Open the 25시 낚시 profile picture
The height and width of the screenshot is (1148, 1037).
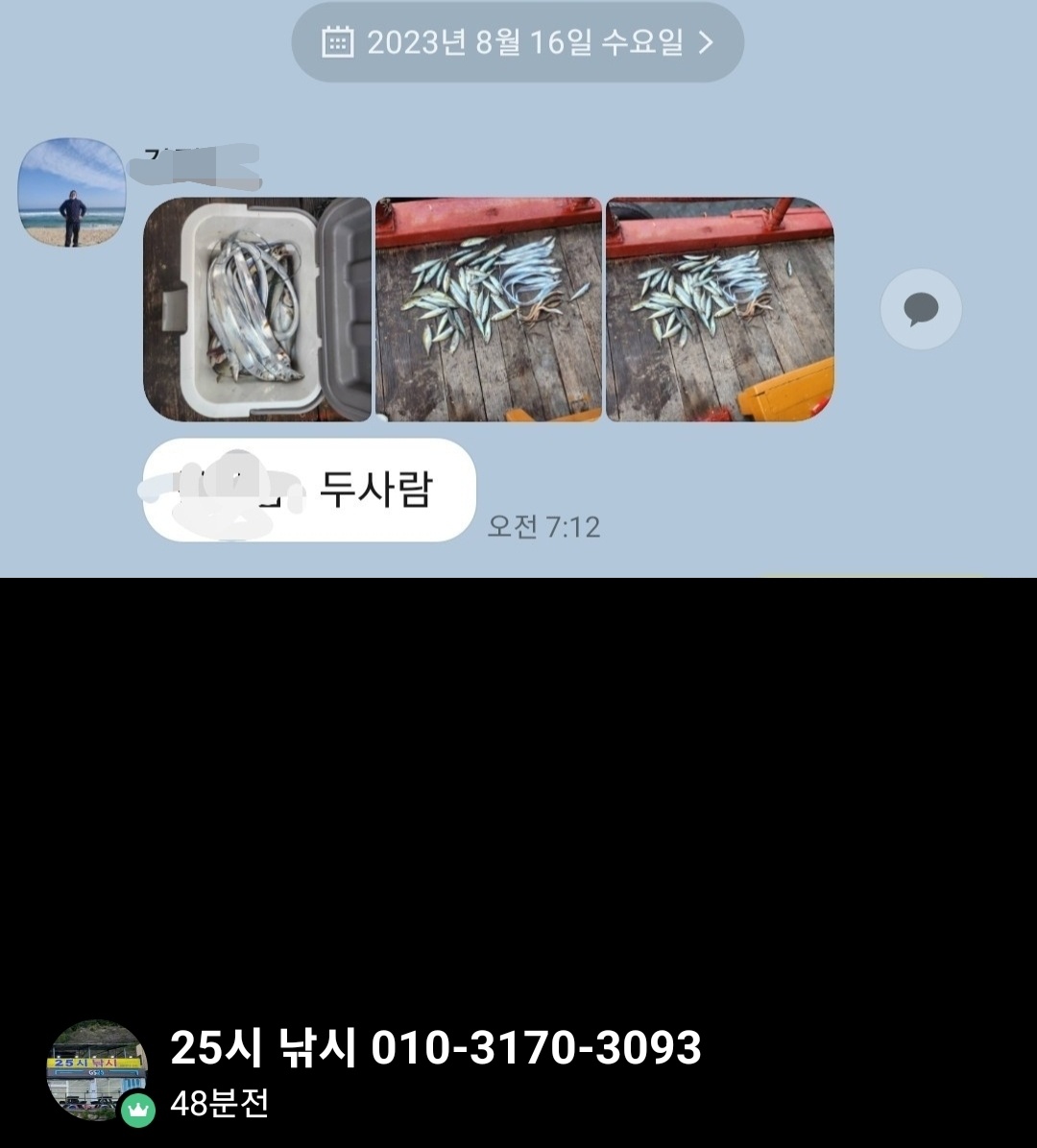pos(96,1068)
